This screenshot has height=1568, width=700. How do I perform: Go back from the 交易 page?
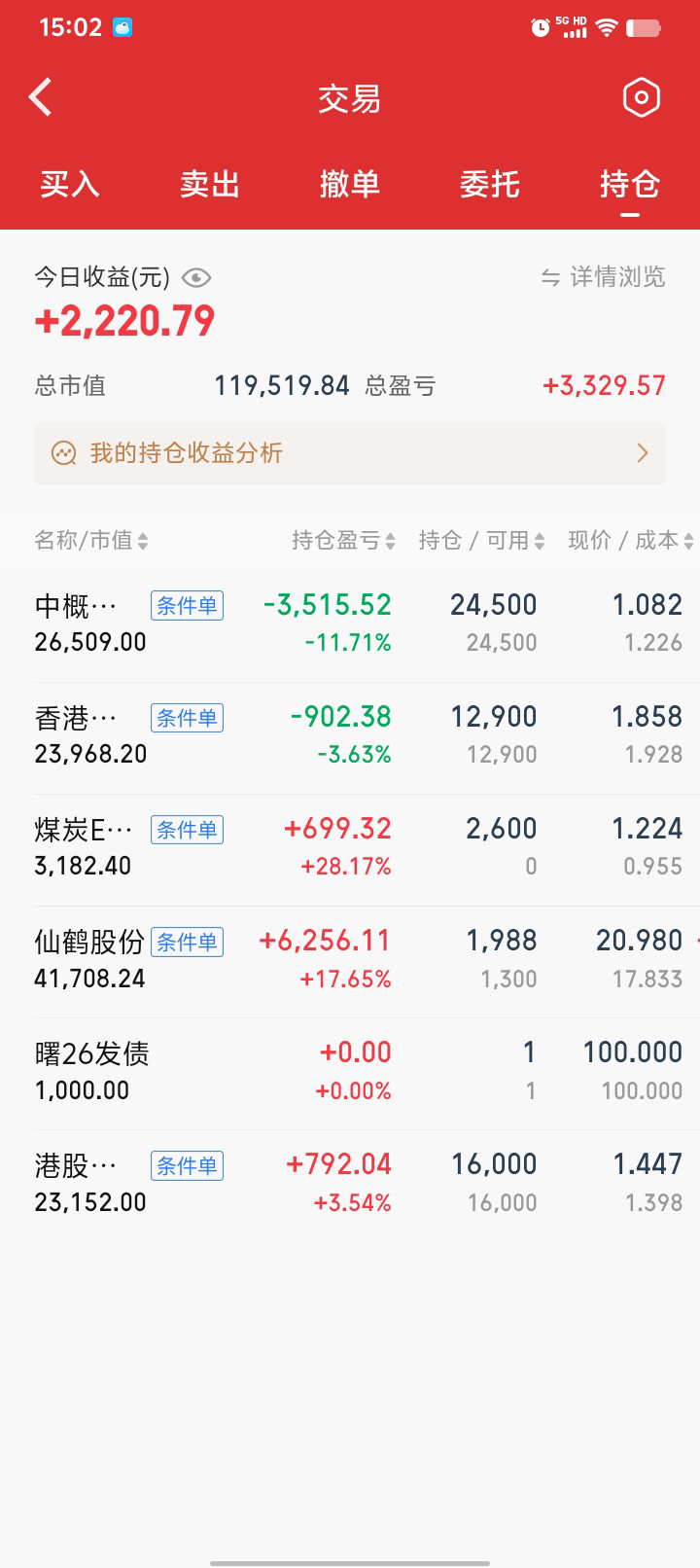(x=40, y=97)
